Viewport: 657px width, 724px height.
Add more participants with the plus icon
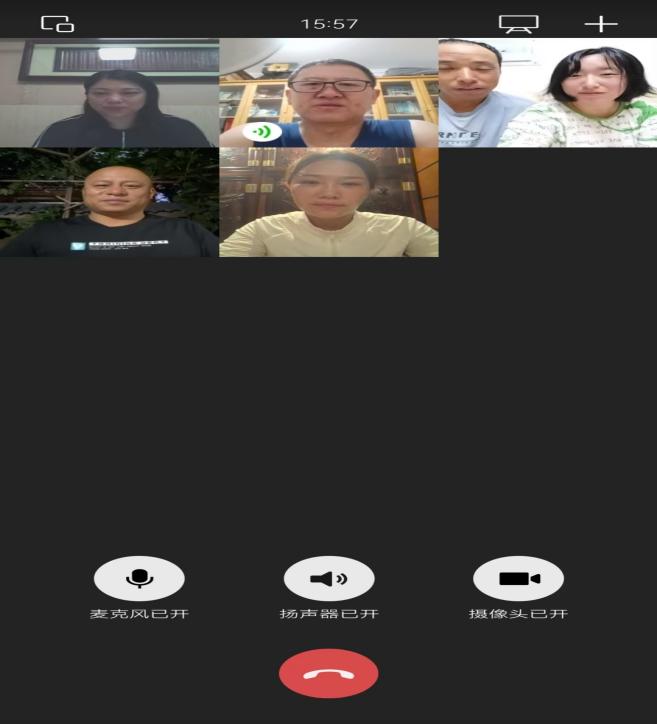click(x=600, y=23)
